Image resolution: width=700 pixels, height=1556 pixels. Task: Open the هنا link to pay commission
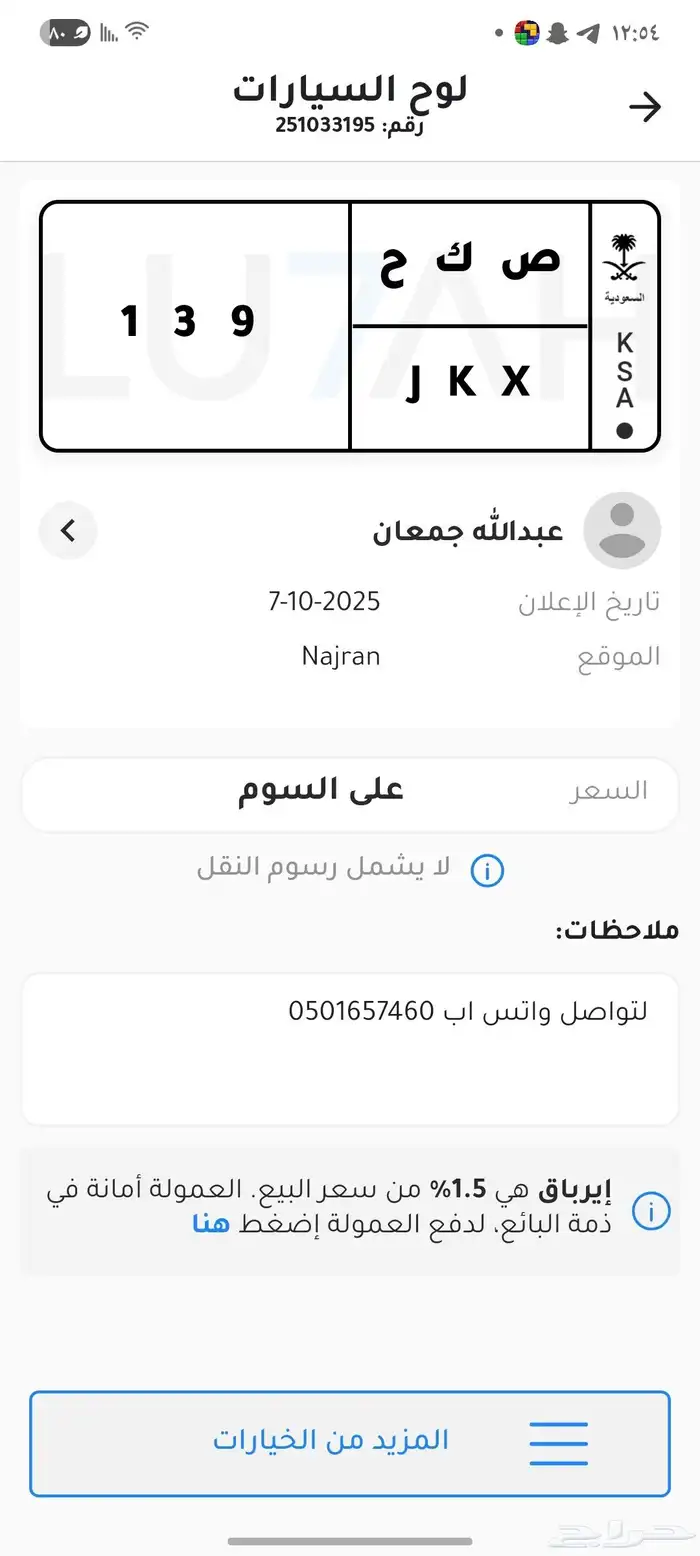click(x=211, y=1224)
